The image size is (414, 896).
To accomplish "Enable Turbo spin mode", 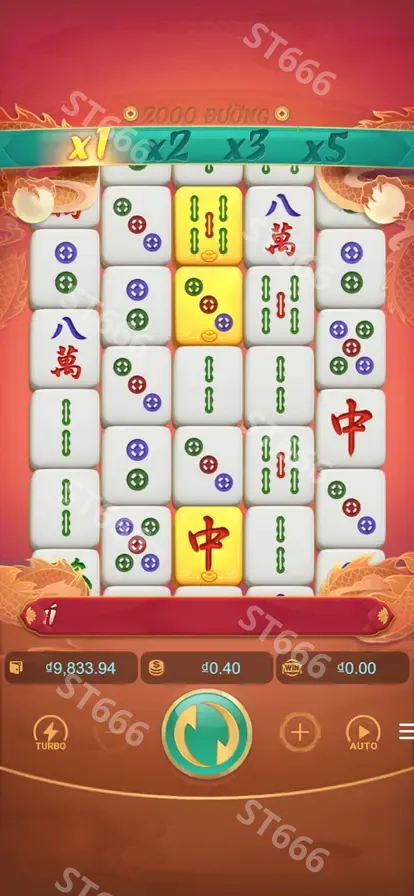I will coord(51,733).
